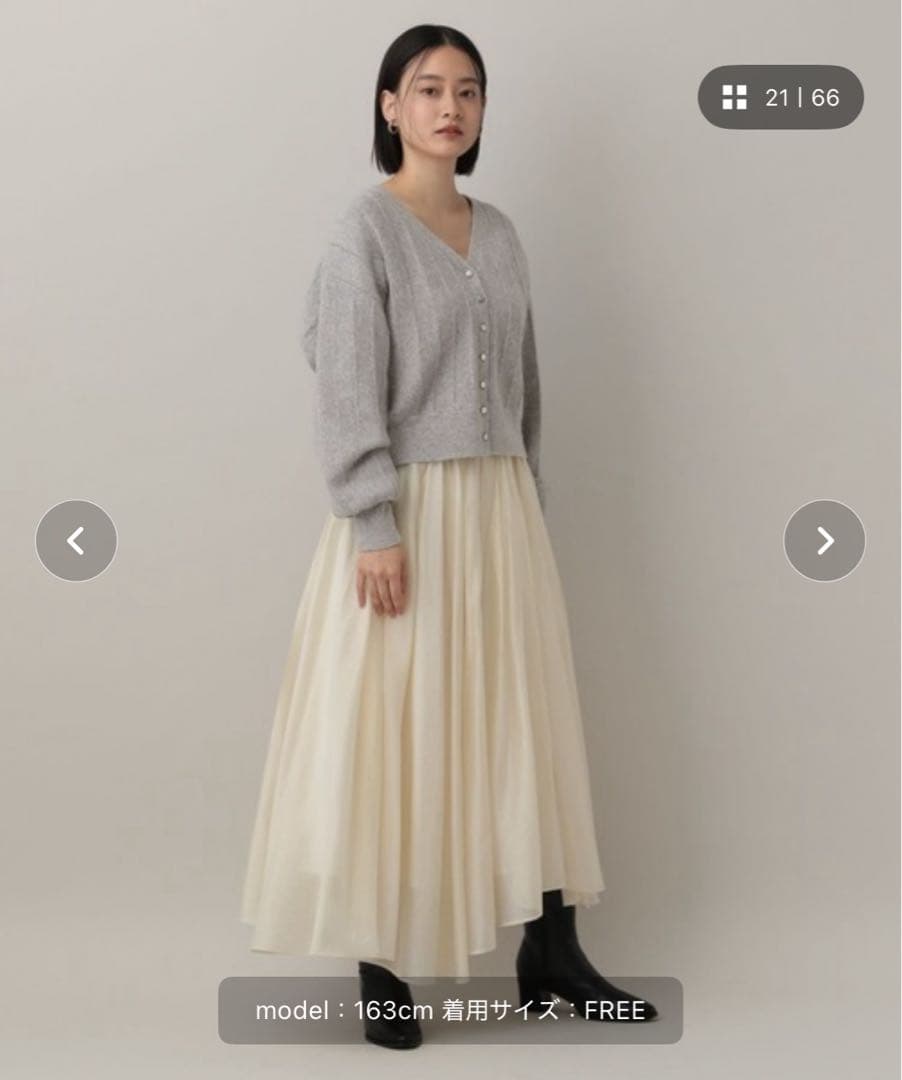The width and height of the screenshot is (902, 1080).
Task: Go to the previous product photo
Action: 76,541
